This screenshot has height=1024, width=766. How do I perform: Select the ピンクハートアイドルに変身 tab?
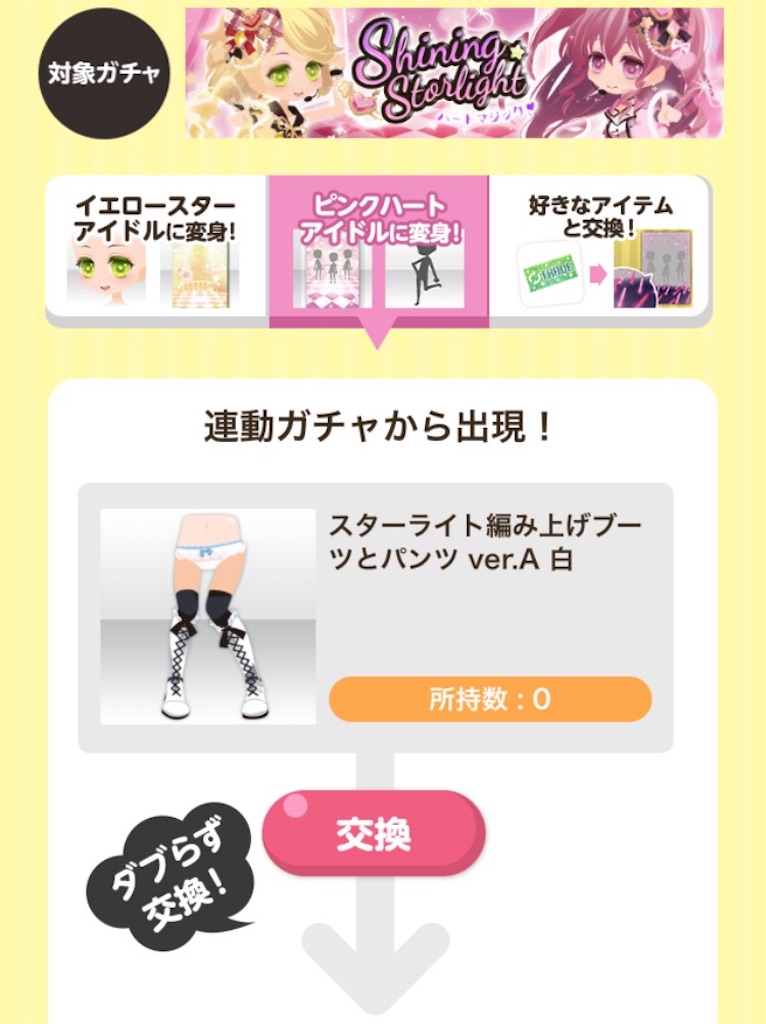(x=378, y=250)
